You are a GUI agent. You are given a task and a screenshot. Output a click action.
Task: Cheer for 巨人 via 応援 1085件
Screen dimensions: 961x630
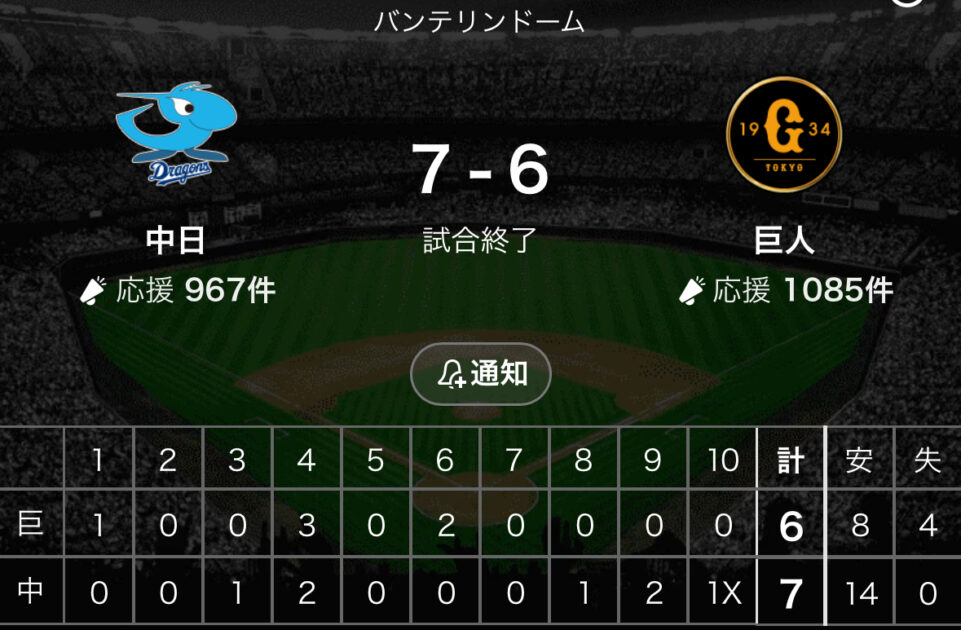(x=785, y=291)
